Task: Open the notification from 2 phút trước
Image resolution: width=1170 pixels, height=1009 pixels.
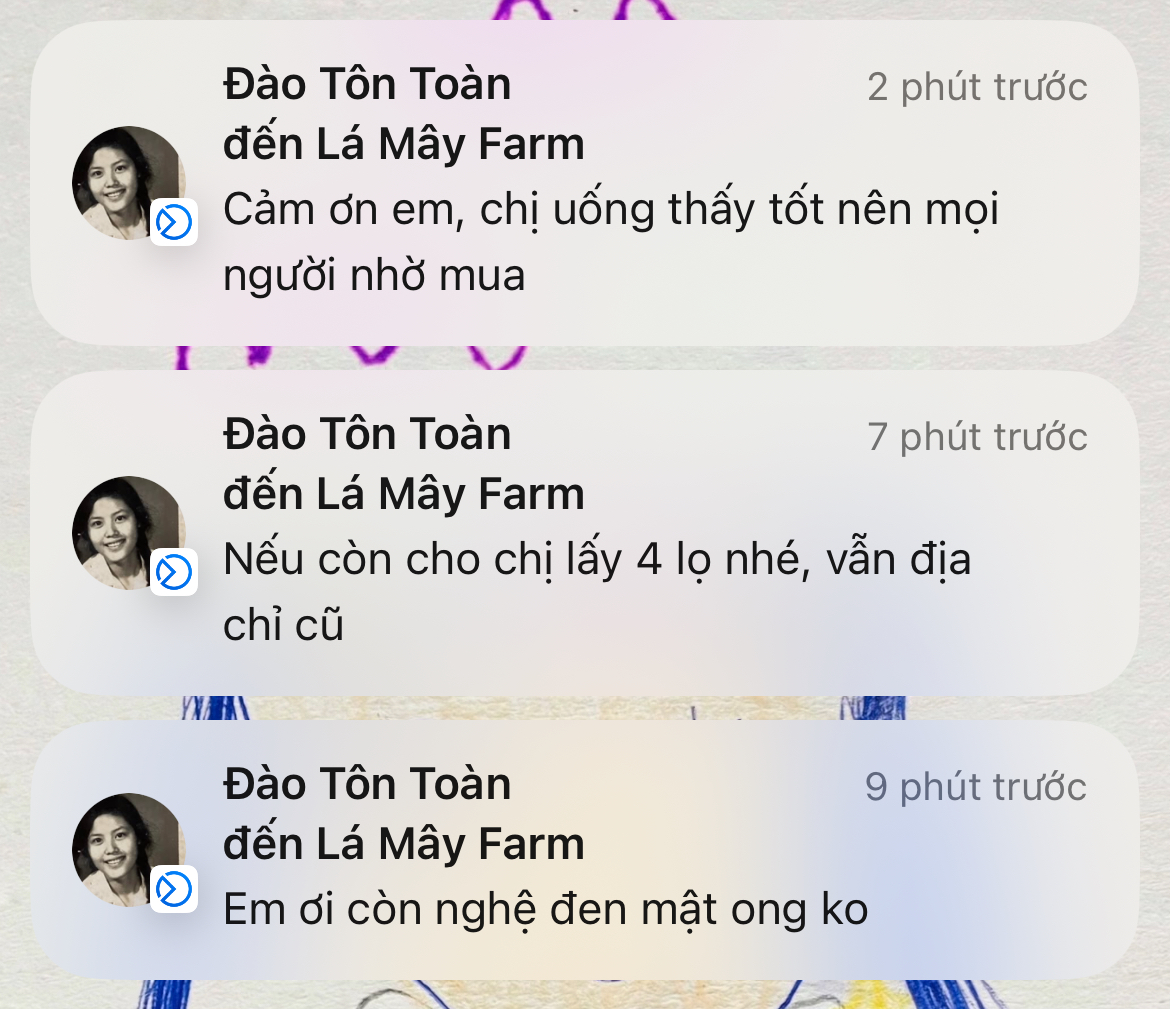Action: click(x=585, y=183)
